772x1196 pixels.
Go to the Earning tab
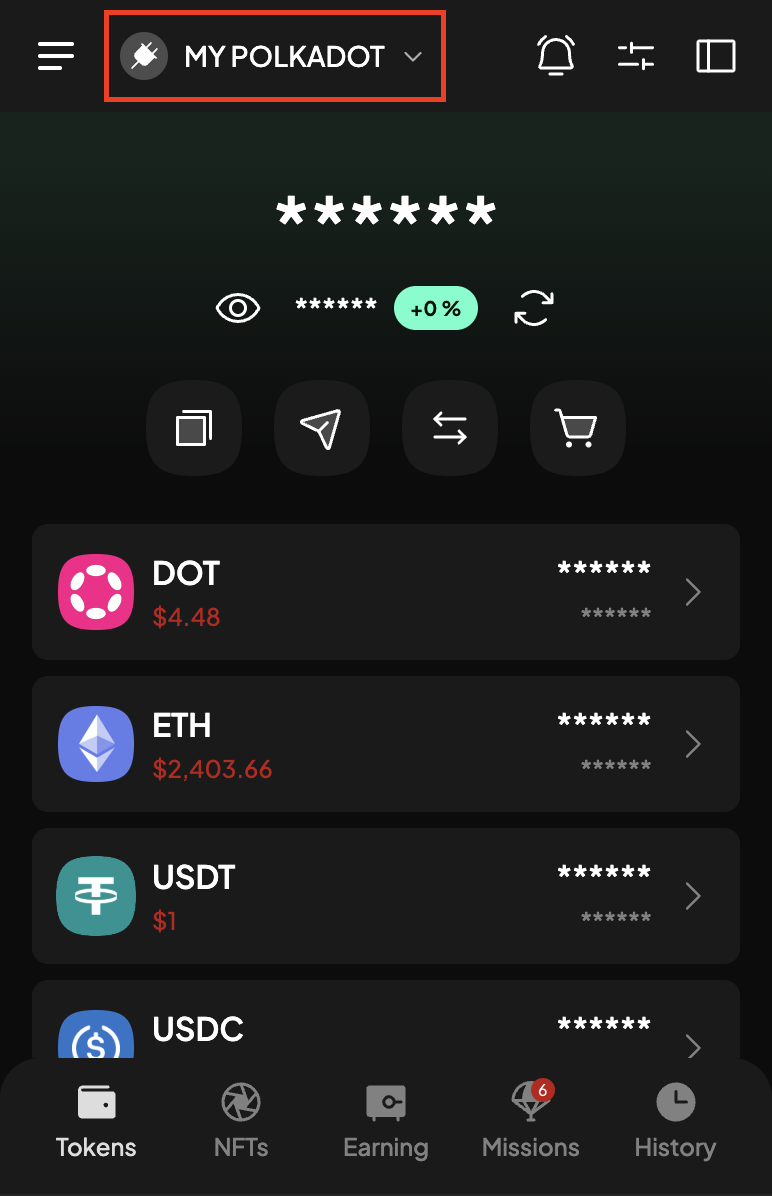385,1121
